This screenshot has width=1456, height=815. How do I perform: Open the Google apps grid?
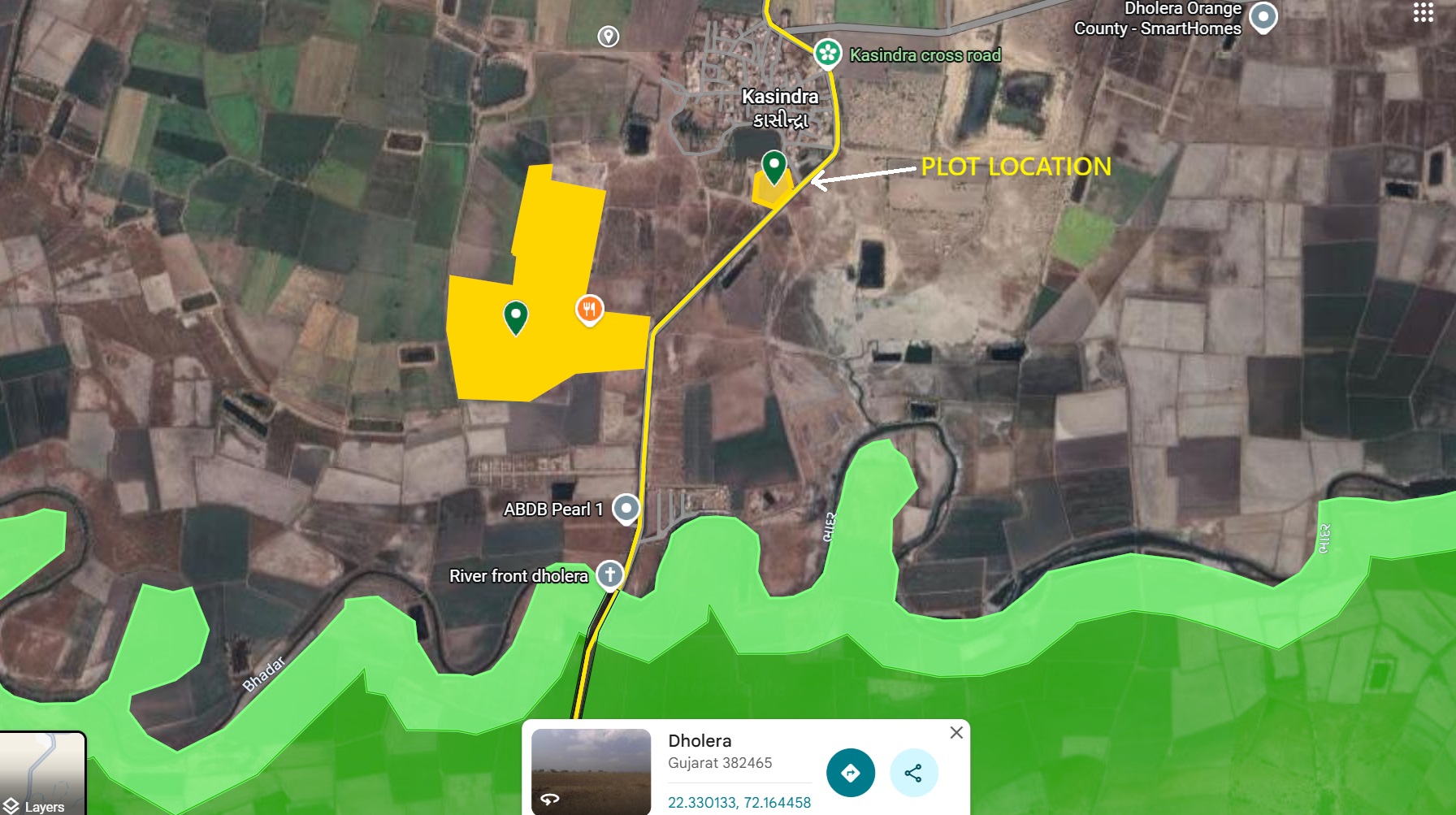pyautogui.click(x=1423, y=12)
